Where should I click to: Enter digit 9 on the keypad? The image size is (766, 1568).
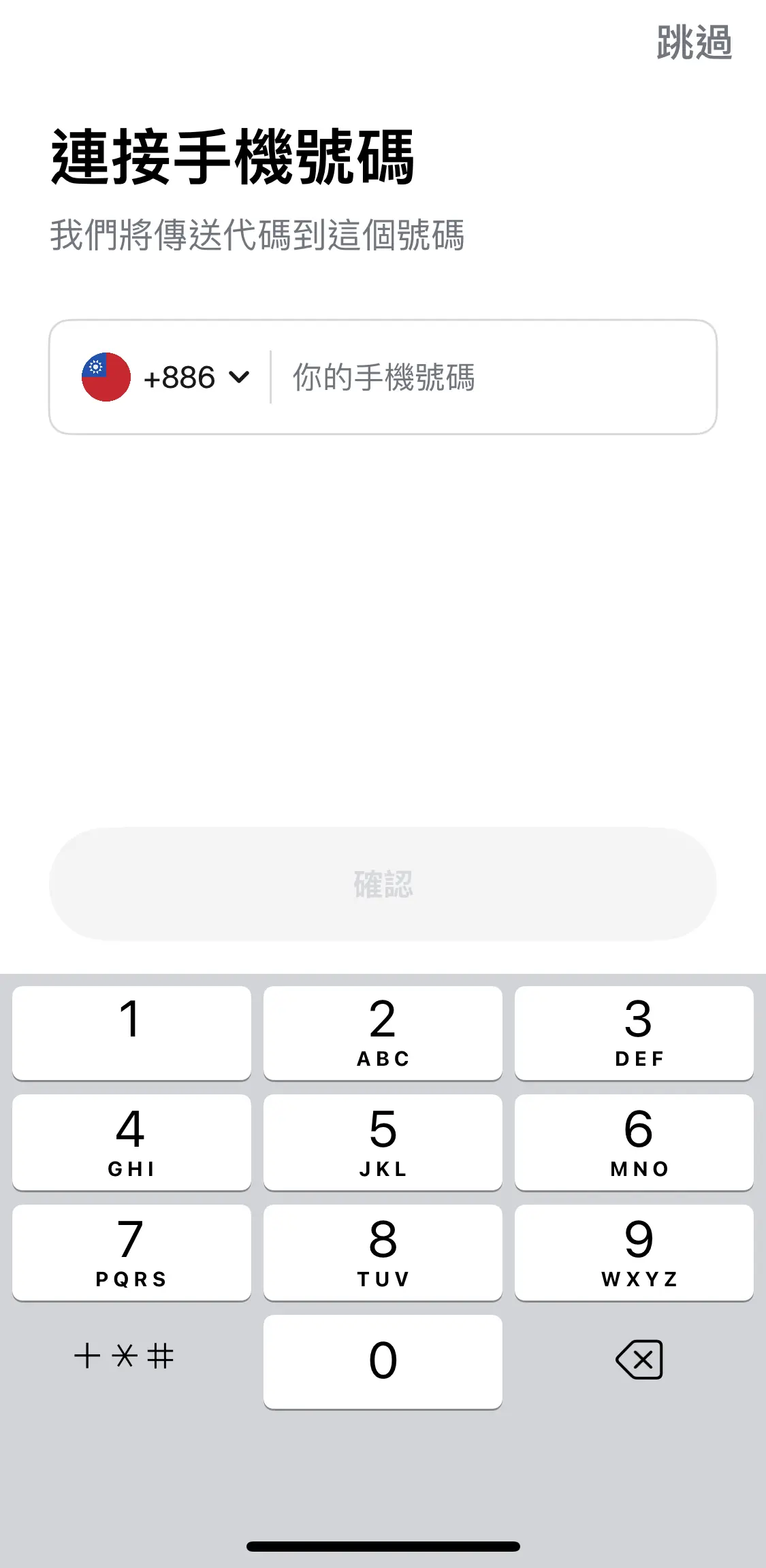[634, 1252]
